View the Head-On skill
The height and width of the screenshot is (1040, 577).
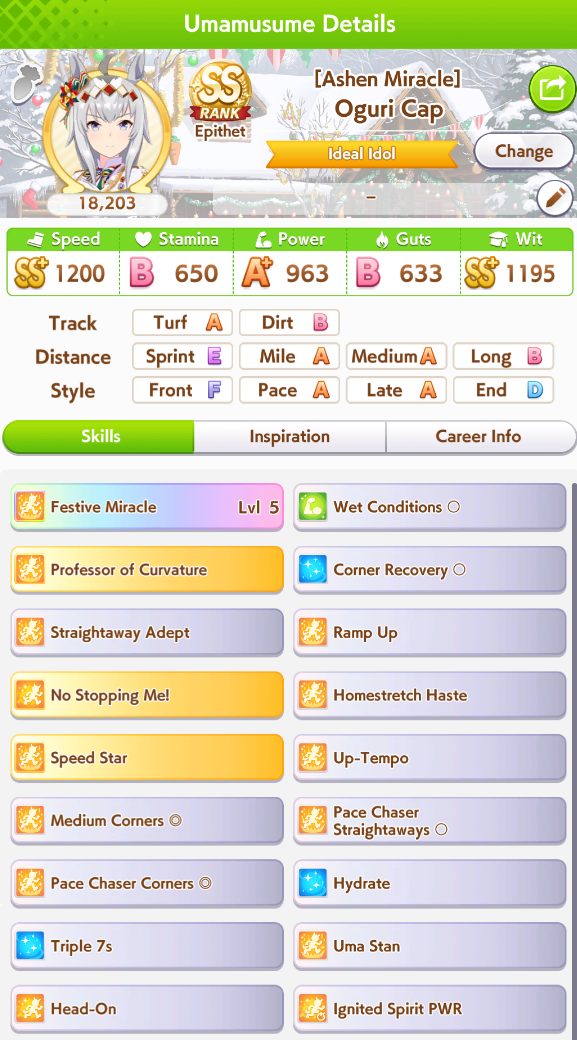coord(147,1009)
